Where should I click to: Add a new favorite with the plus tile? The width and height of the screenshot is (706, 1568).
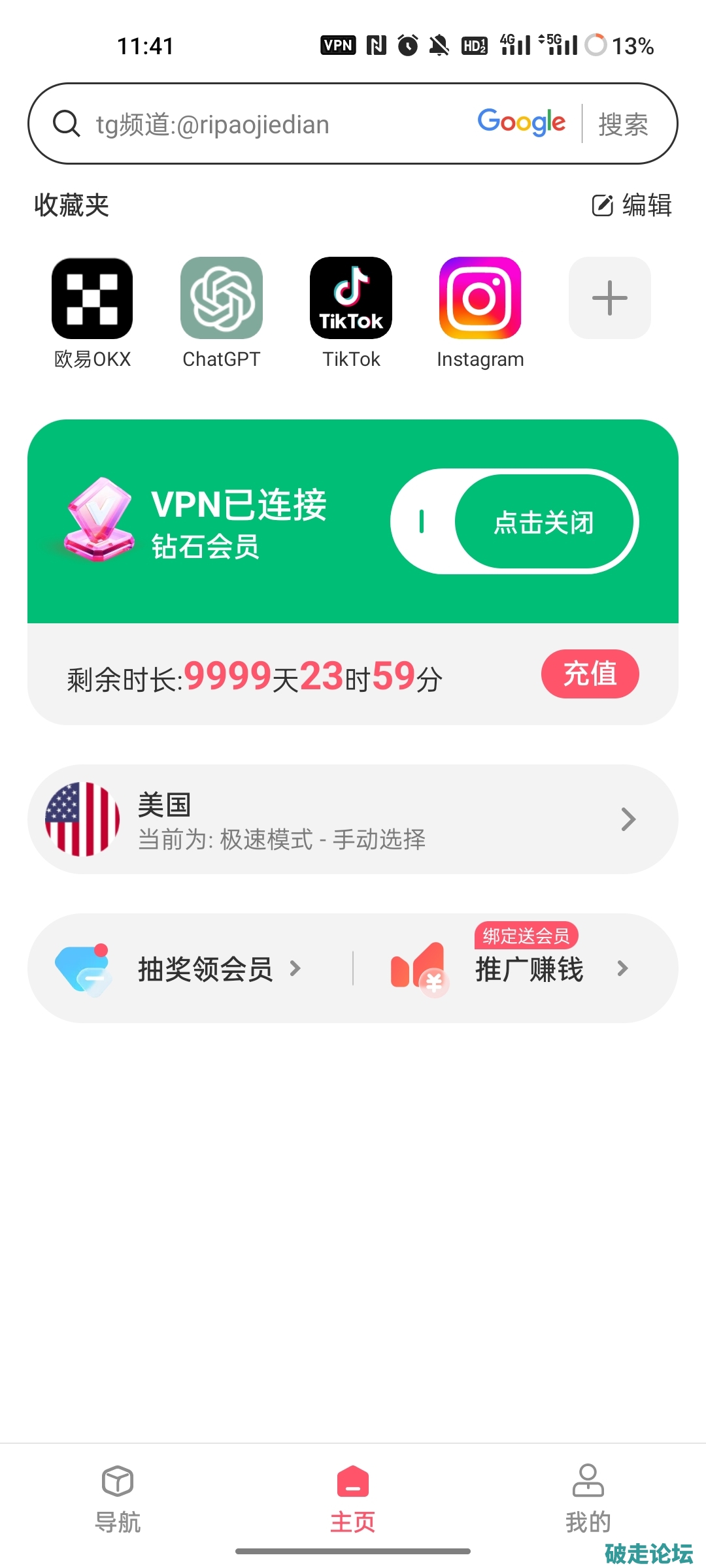(608, 297)
